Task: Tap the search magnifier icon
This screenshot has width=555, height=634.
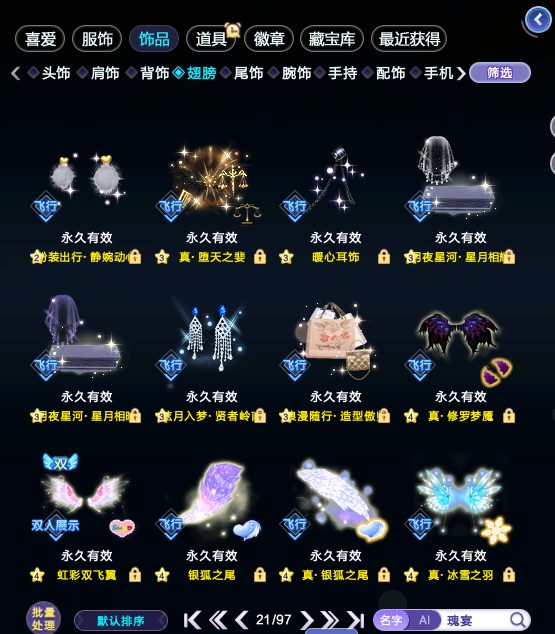Action: (517, 620)
